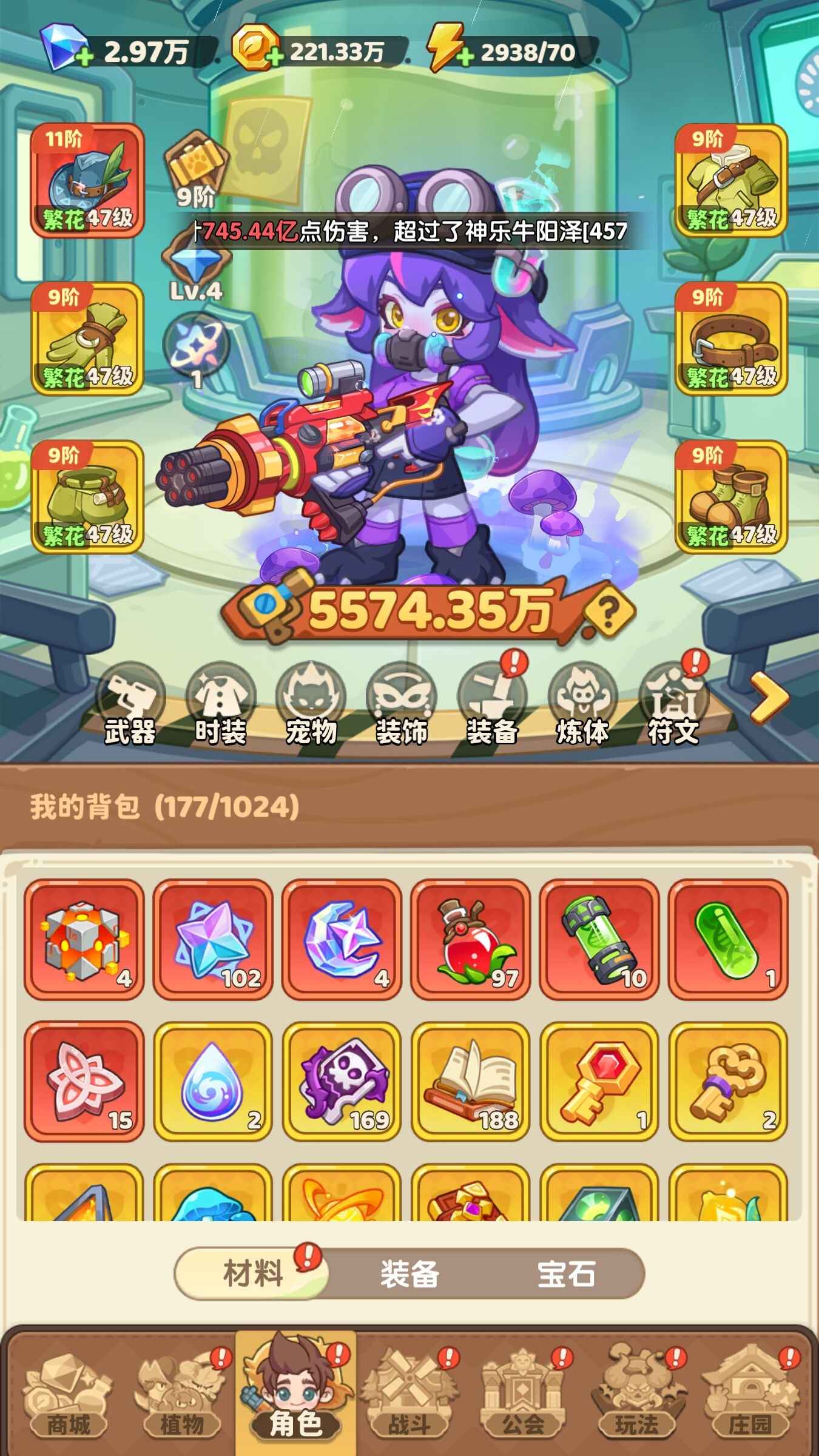Viewport: 819px width, 1456px height.
Task: Open the 11阶 hat equipment slot
Action: click(87, 180)
